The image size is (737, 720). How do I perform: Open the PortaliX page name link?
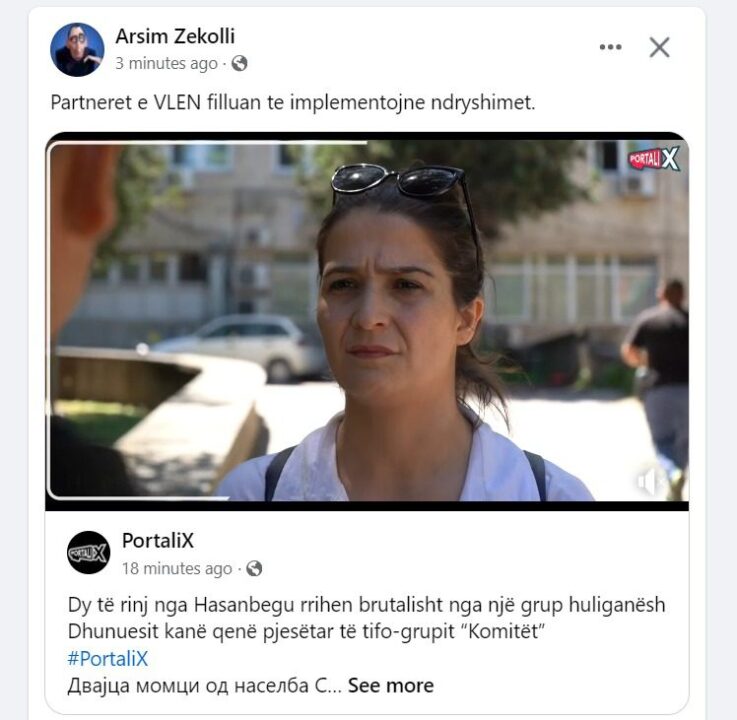coord(158,541)
